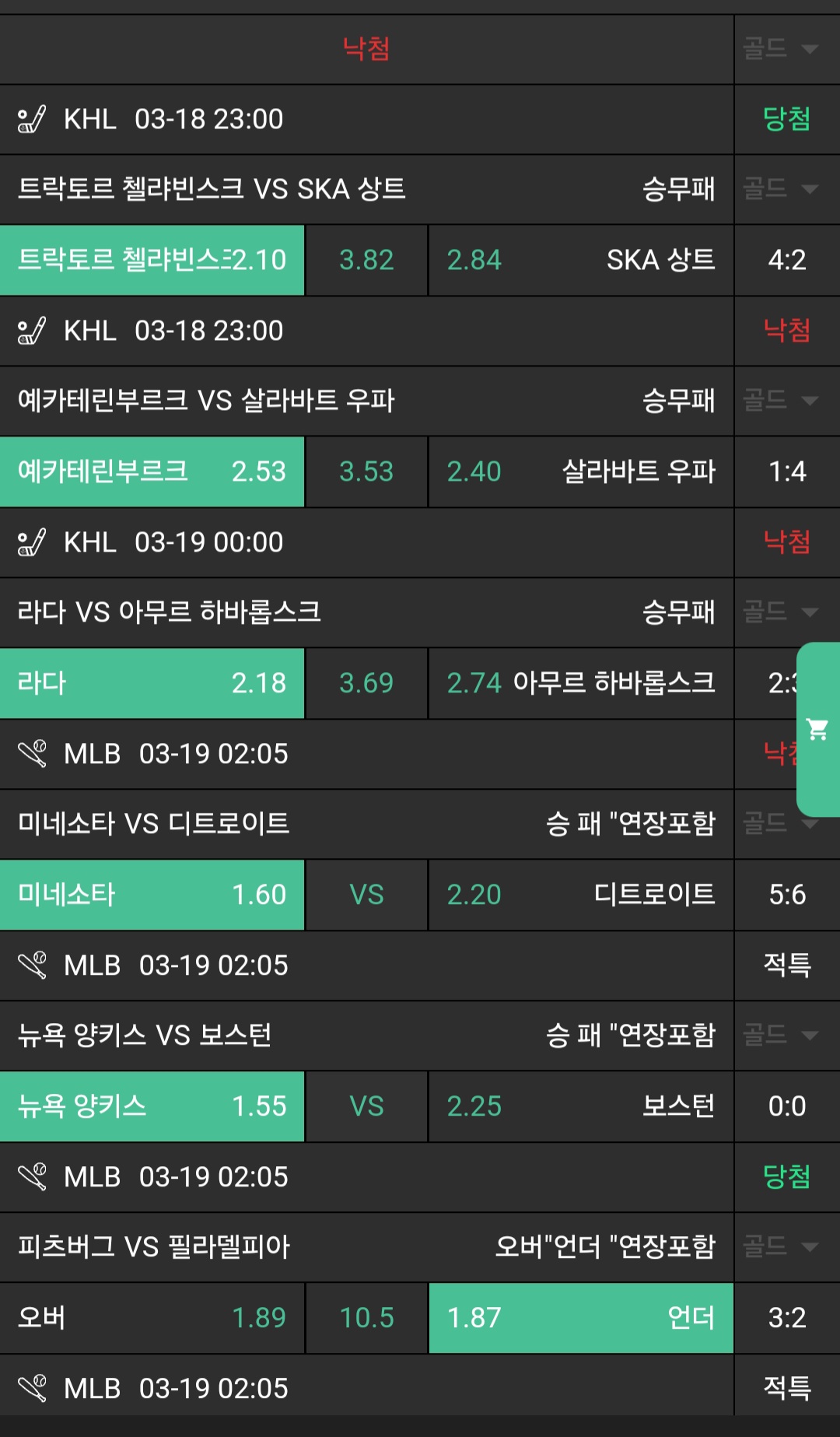The height and width of the screenshot is (1437, 840).
Task: Choose draw odds 3.82
Action: click(366, 260)
